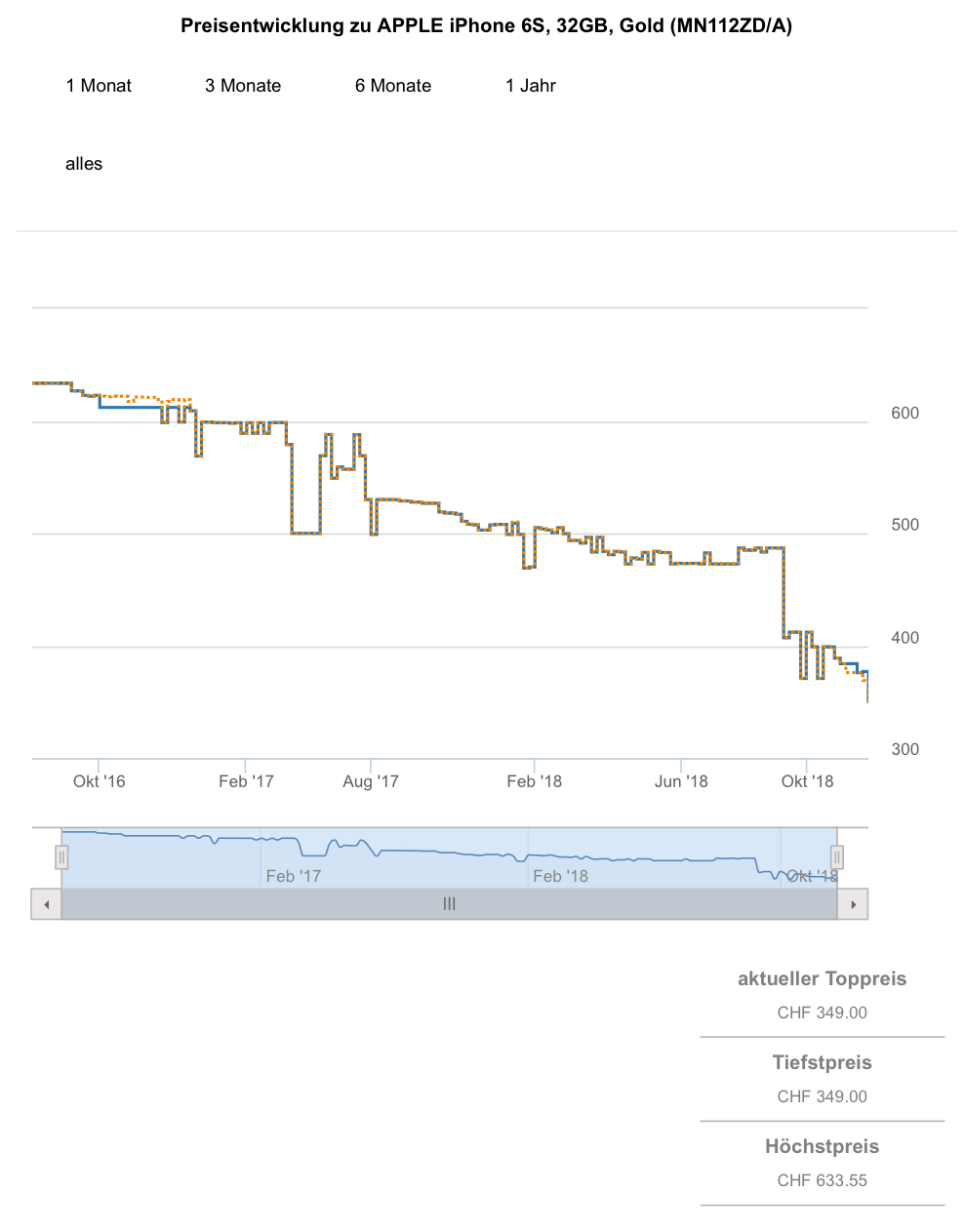Tap the right range handle of the navigator
Screen dimensions: 965x1232
click(x=836, y=857)
